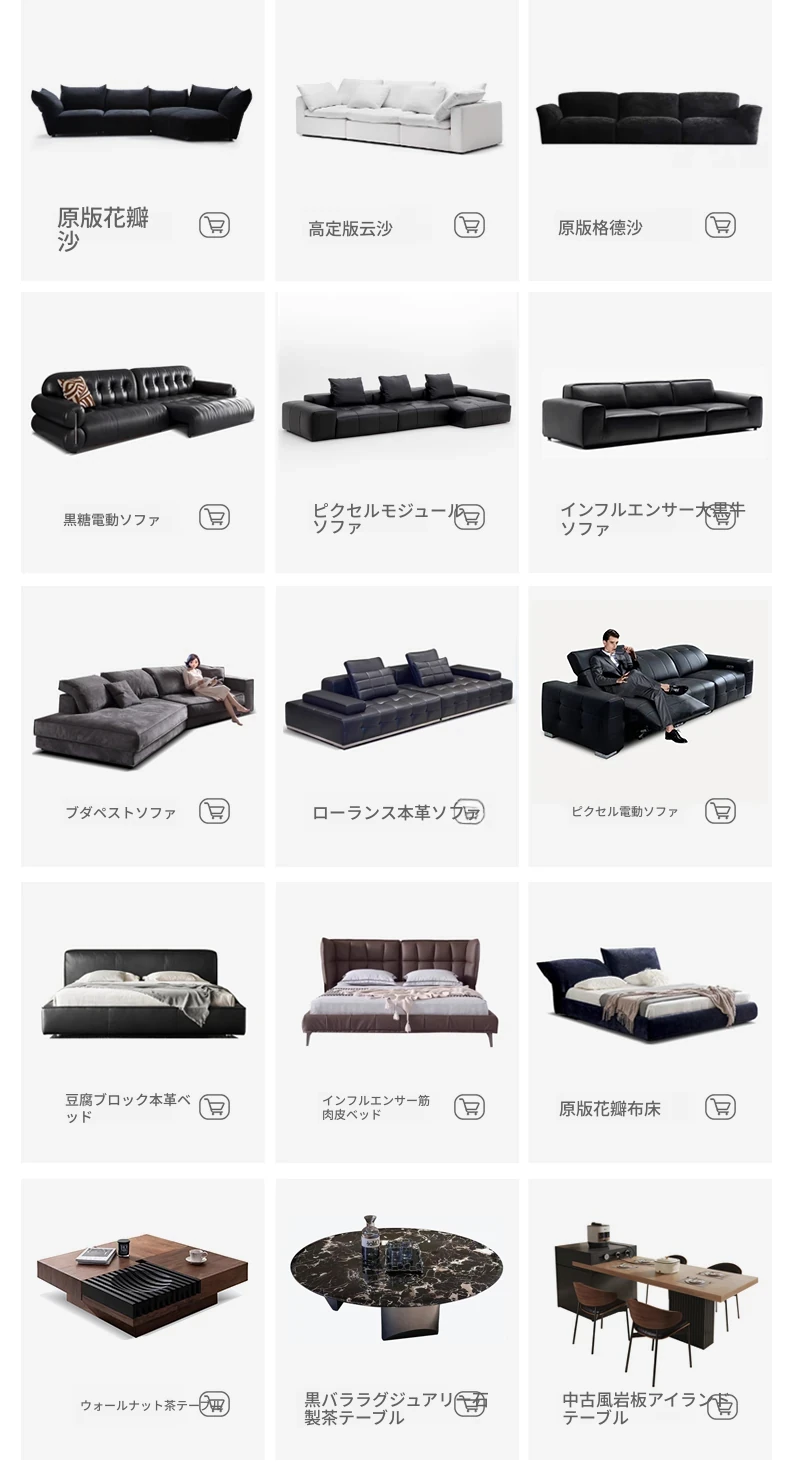Viewport: 790px width, 1478px height.
Task: Tap the cart icon for 黒糖電動ソファ
Action: (214, 517)
